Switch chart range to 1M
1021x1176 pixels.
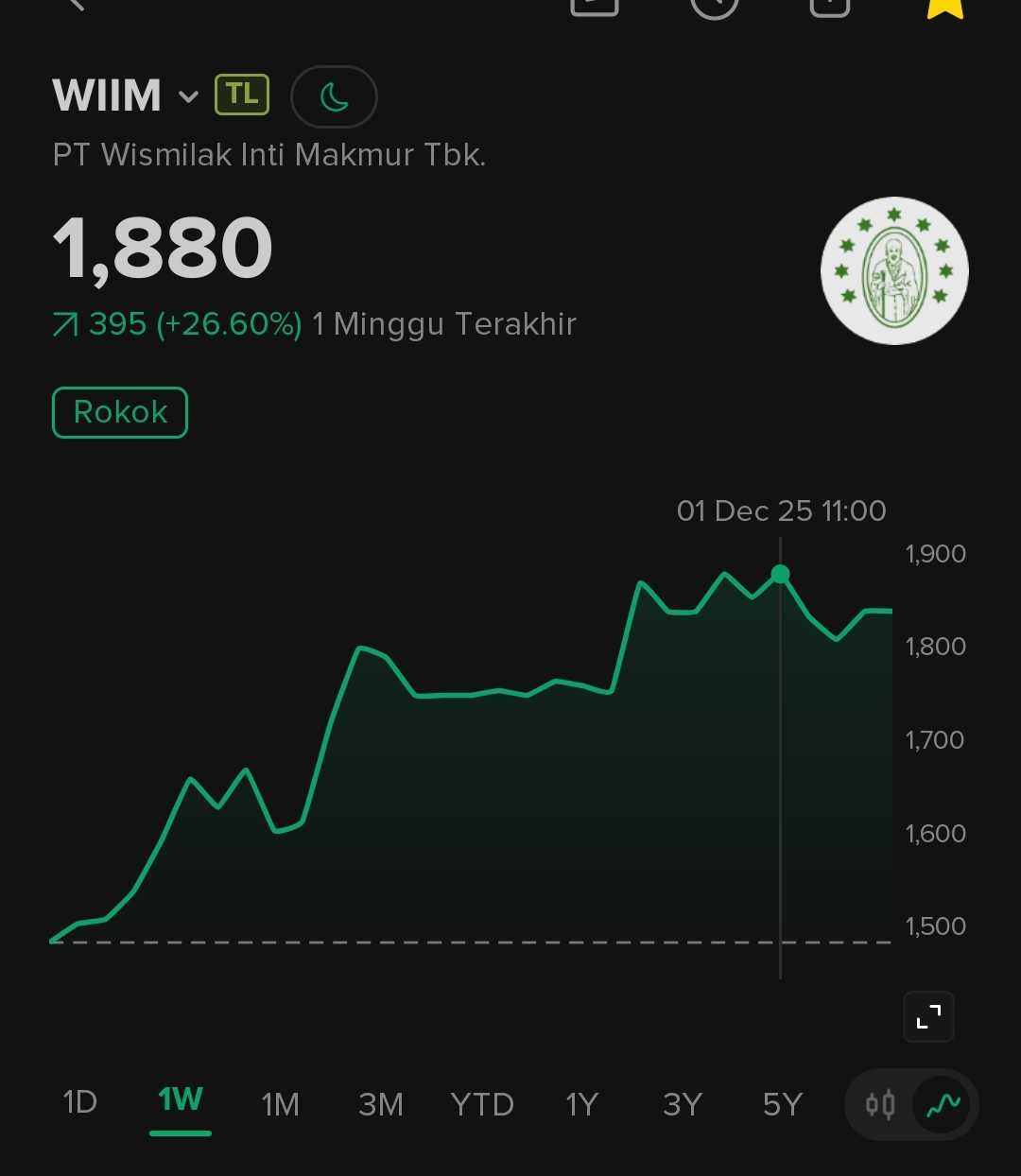(280, 1104)
